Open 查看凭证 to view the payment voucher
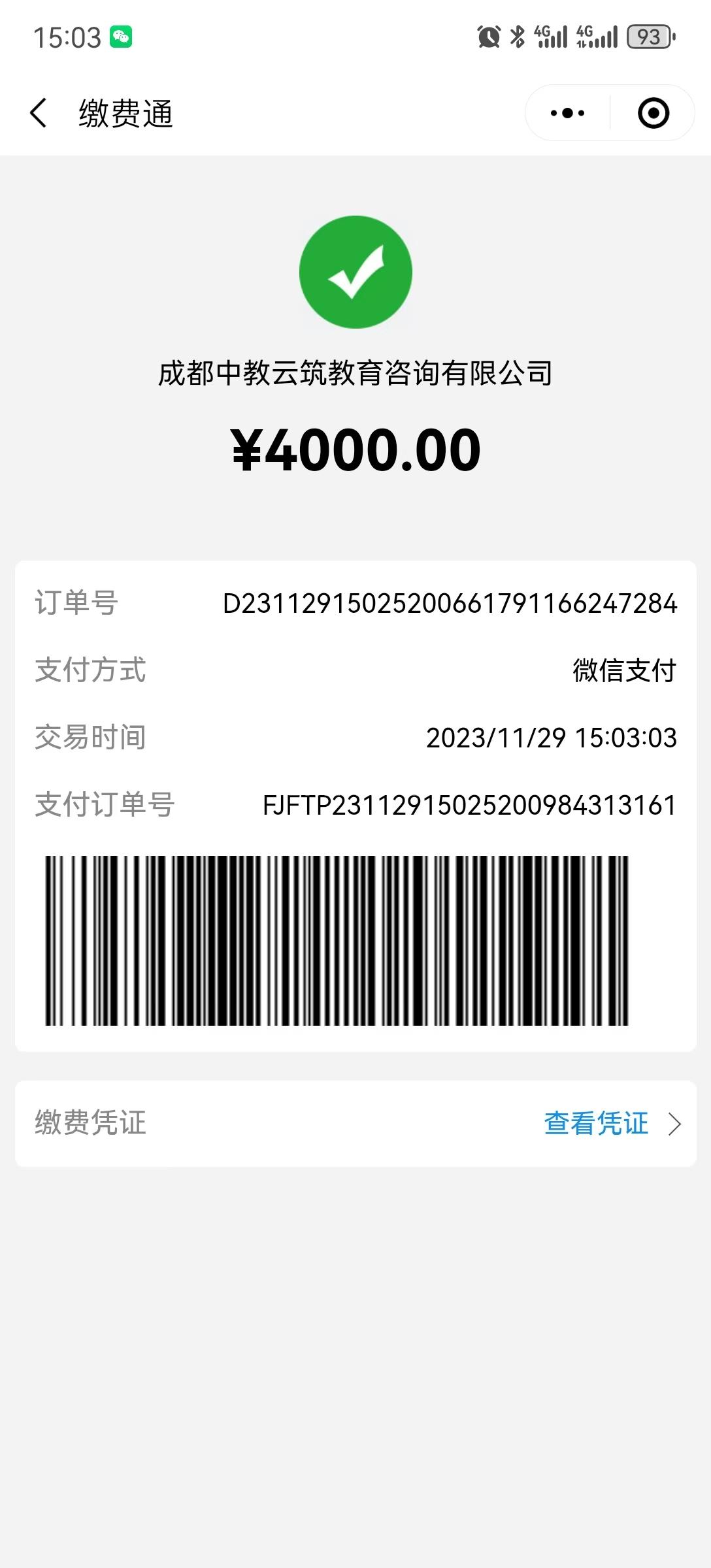Viewport: 711px width, 1568px height. click(611, 1123)
